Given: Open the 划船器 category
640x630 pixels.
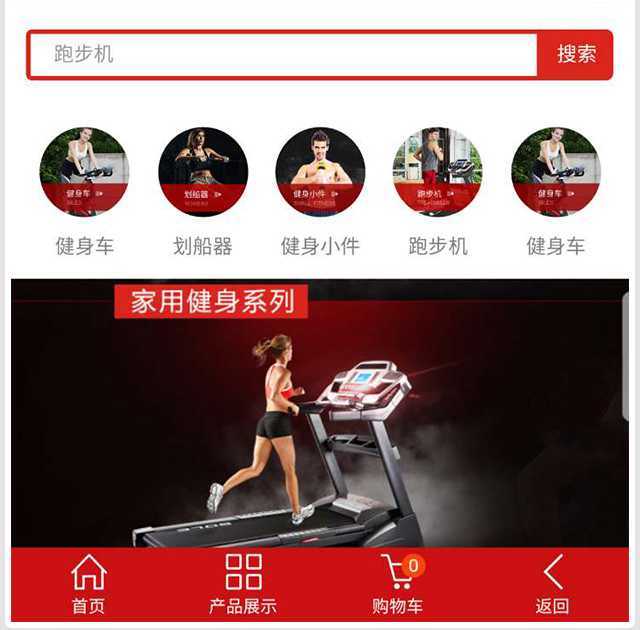Looking at the screenshot, I should 203,172.
